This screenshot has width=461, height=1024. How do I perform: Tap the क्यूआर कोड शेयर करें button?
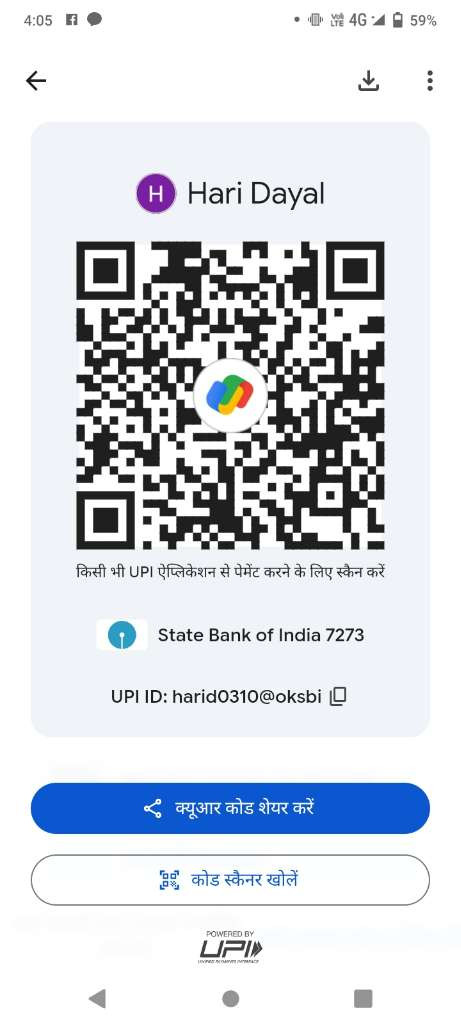pos(230,808)
